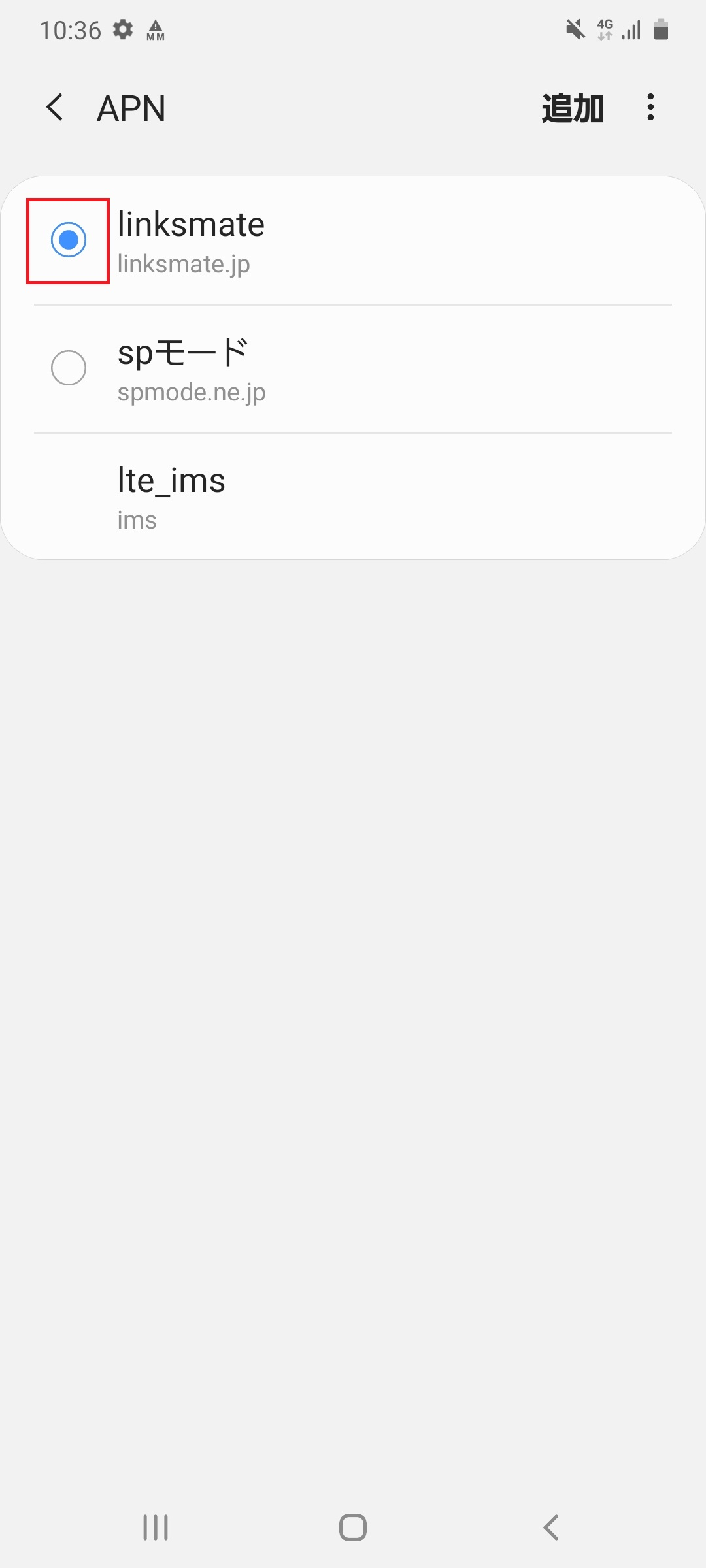Select the linksmate radio button
Screen dimensions: 706x1568
[69, 240]
